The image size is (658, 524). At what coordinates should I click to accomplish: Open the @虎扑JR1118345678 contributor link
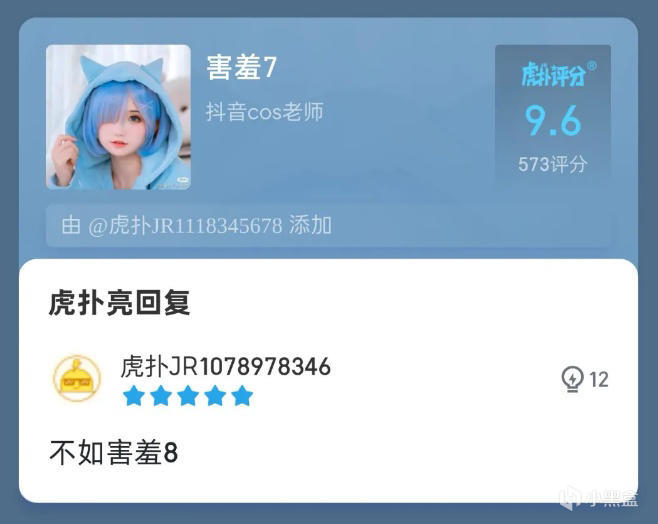point(185,226)
